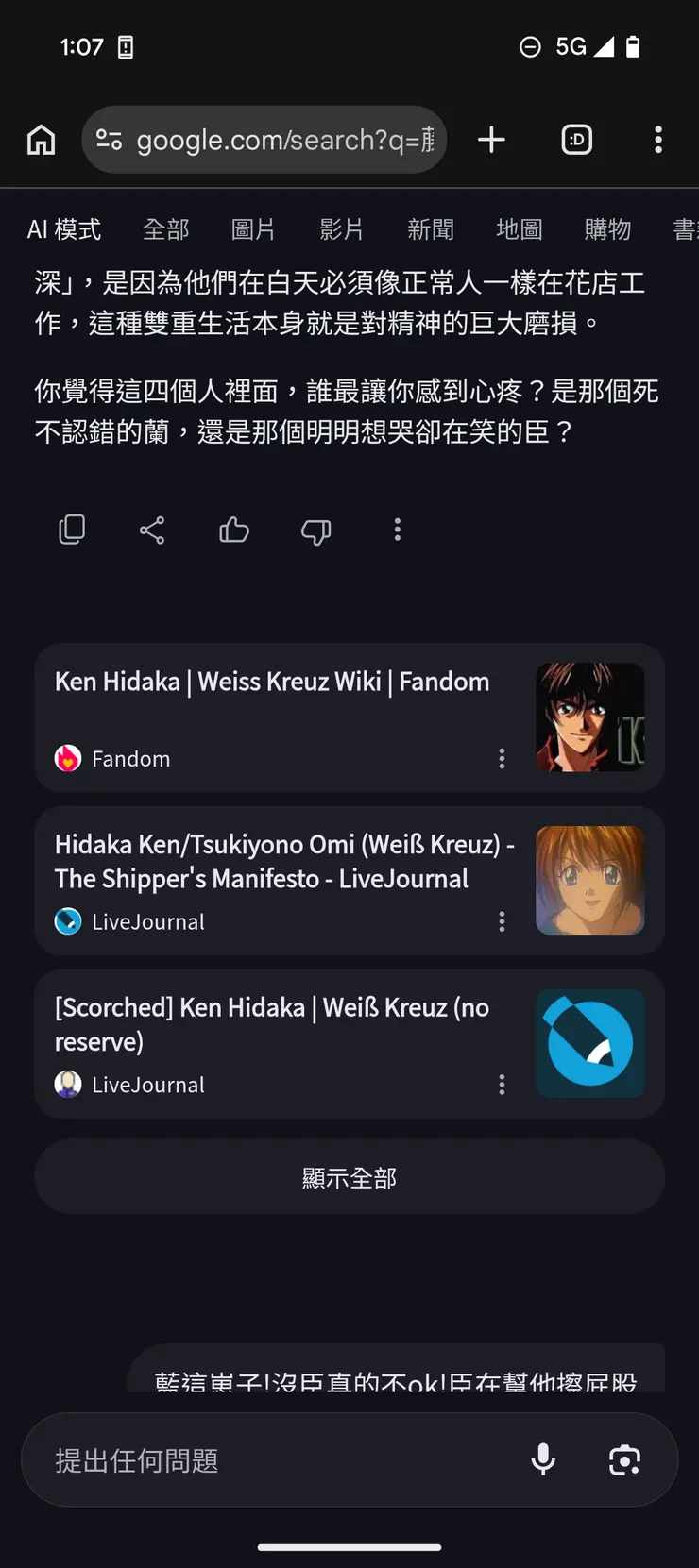The width and height of the screenshot is (699, 1568).
Task: Open the Ken Hidaka Fandom wiki result
Action: 272,683
